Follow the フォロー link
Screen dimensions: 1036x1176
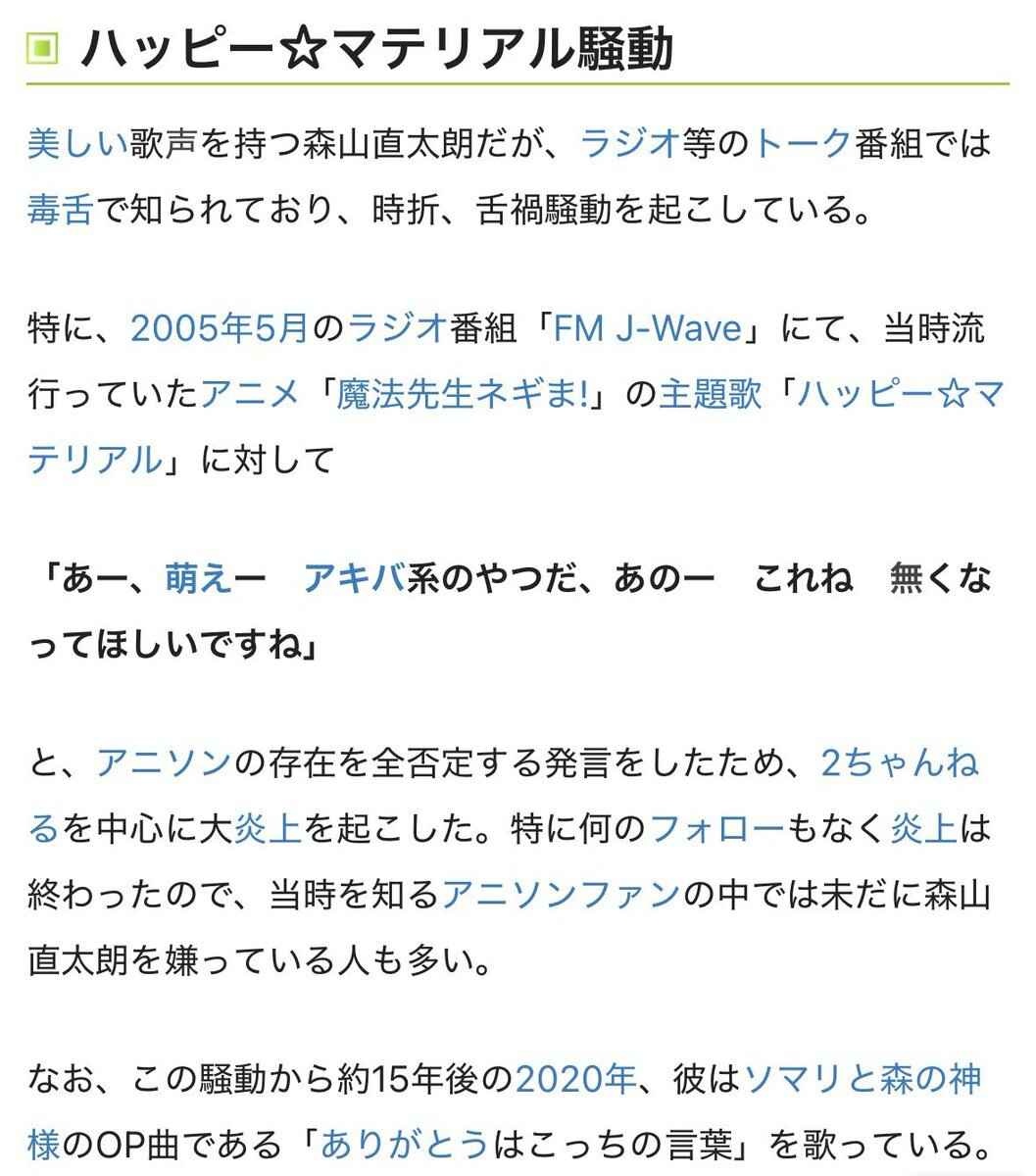pyautogui.click(x=716, y=829)
